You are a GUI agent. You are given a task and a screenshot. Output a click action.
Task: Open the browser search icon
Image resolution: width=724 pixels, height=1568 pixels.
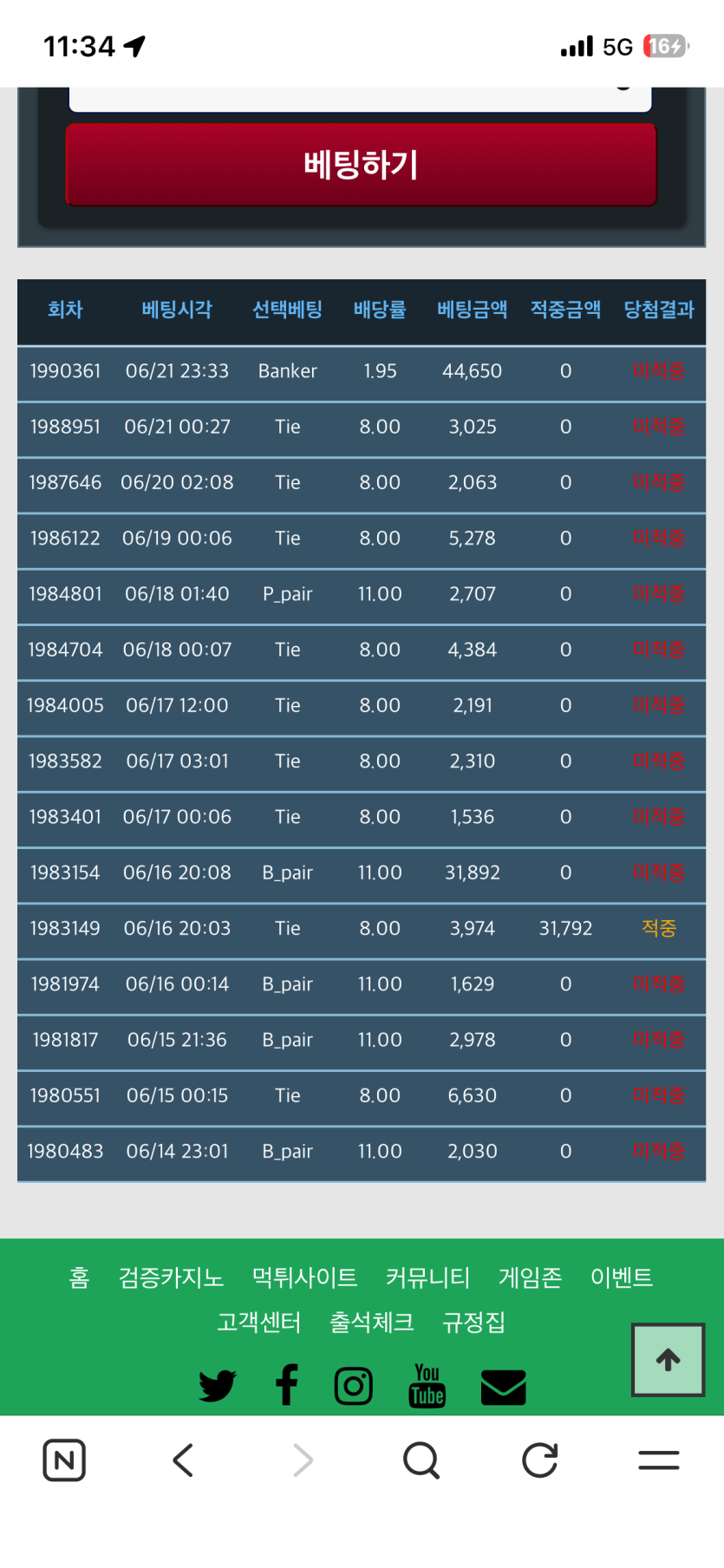tap(421, 1460)
